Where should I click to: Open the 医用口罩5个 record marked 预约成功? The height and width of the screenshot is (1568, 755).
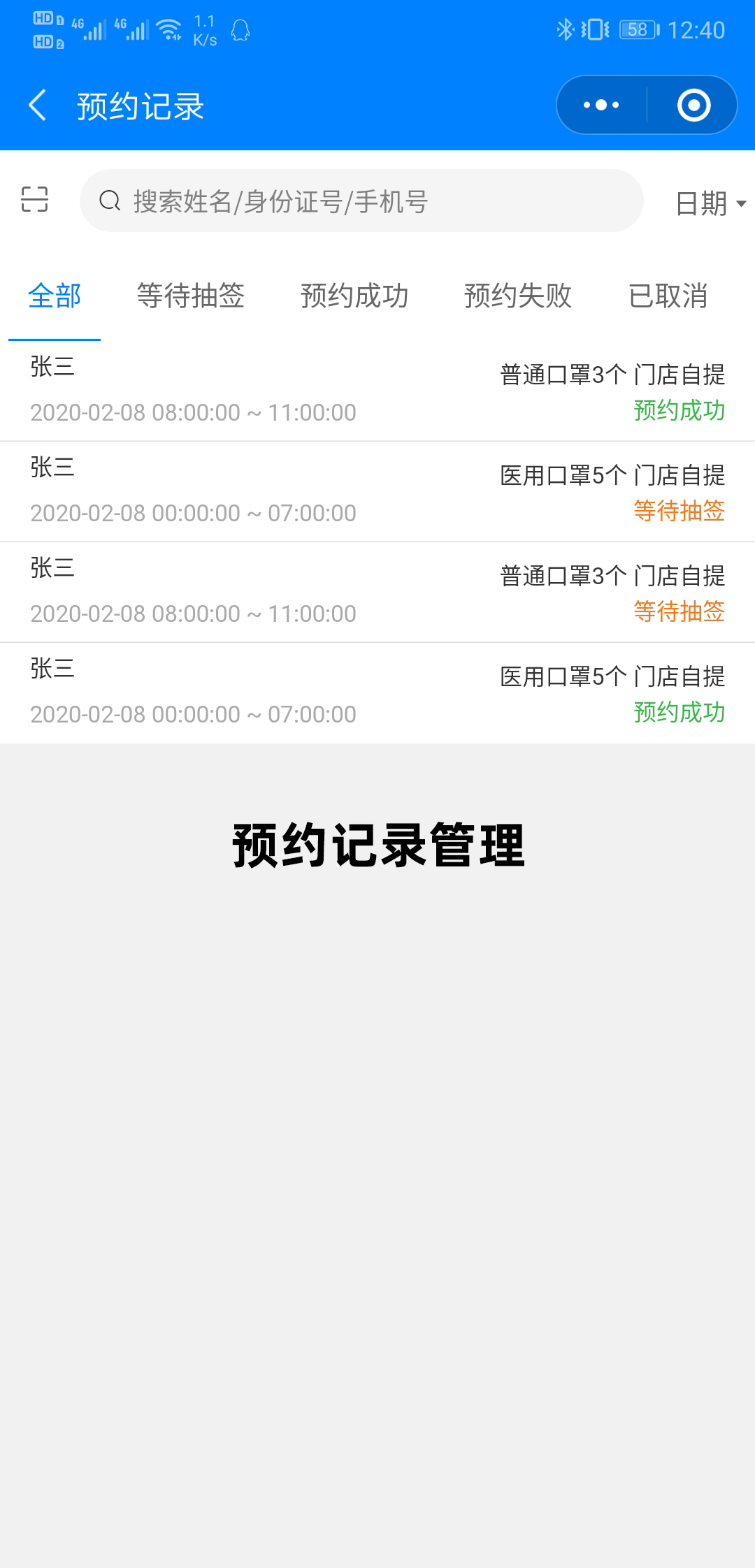[x=377, y=692]
